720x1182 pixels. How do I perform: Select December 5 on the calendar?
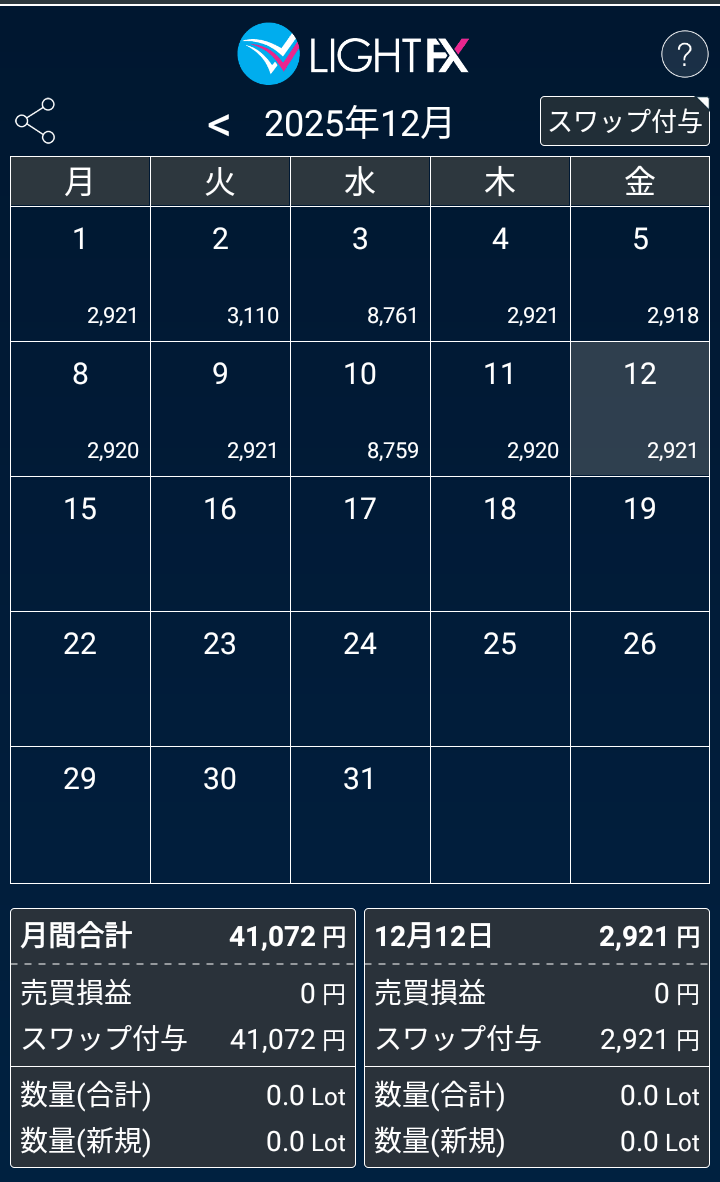640,274
